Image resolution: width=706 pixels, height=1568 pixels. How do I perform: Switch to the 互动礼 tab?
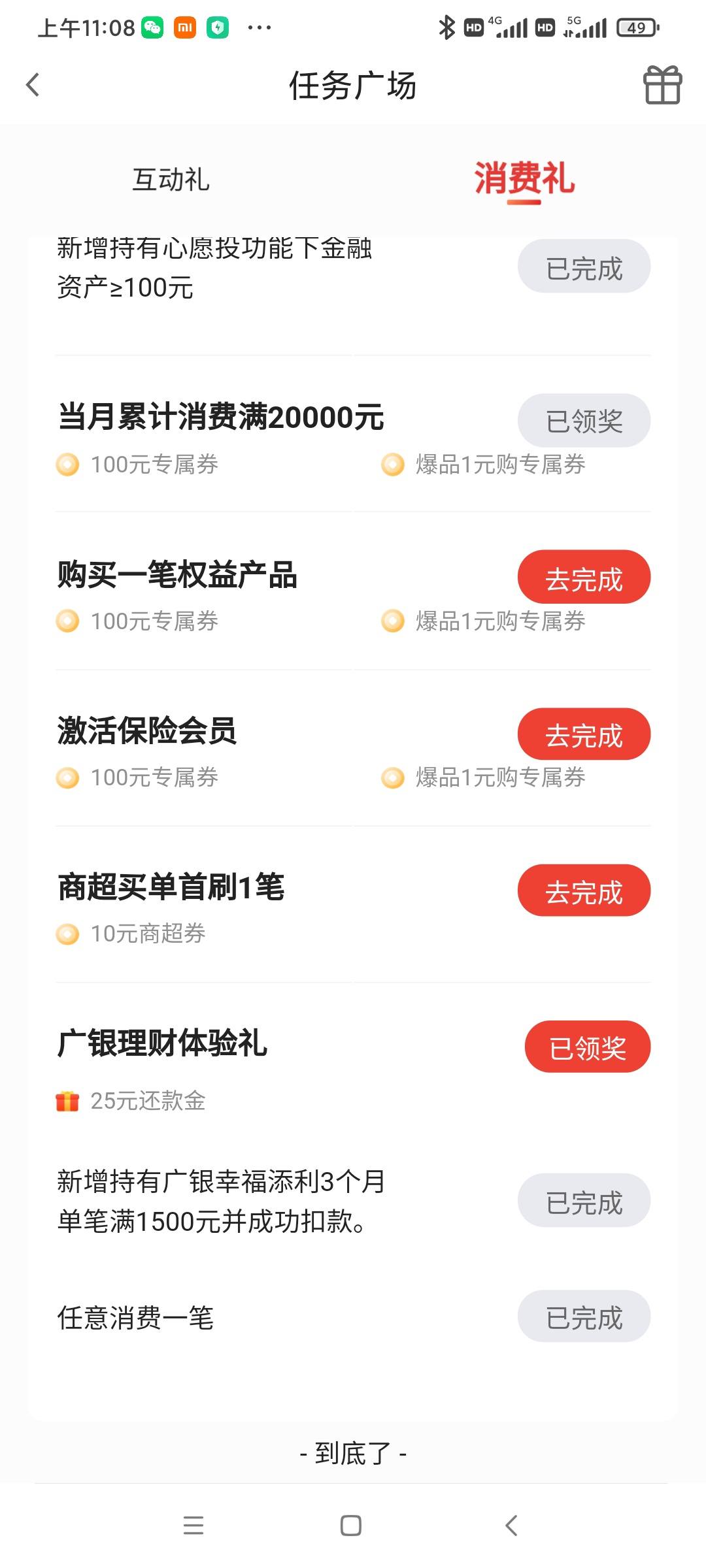(x=171, y=180)
